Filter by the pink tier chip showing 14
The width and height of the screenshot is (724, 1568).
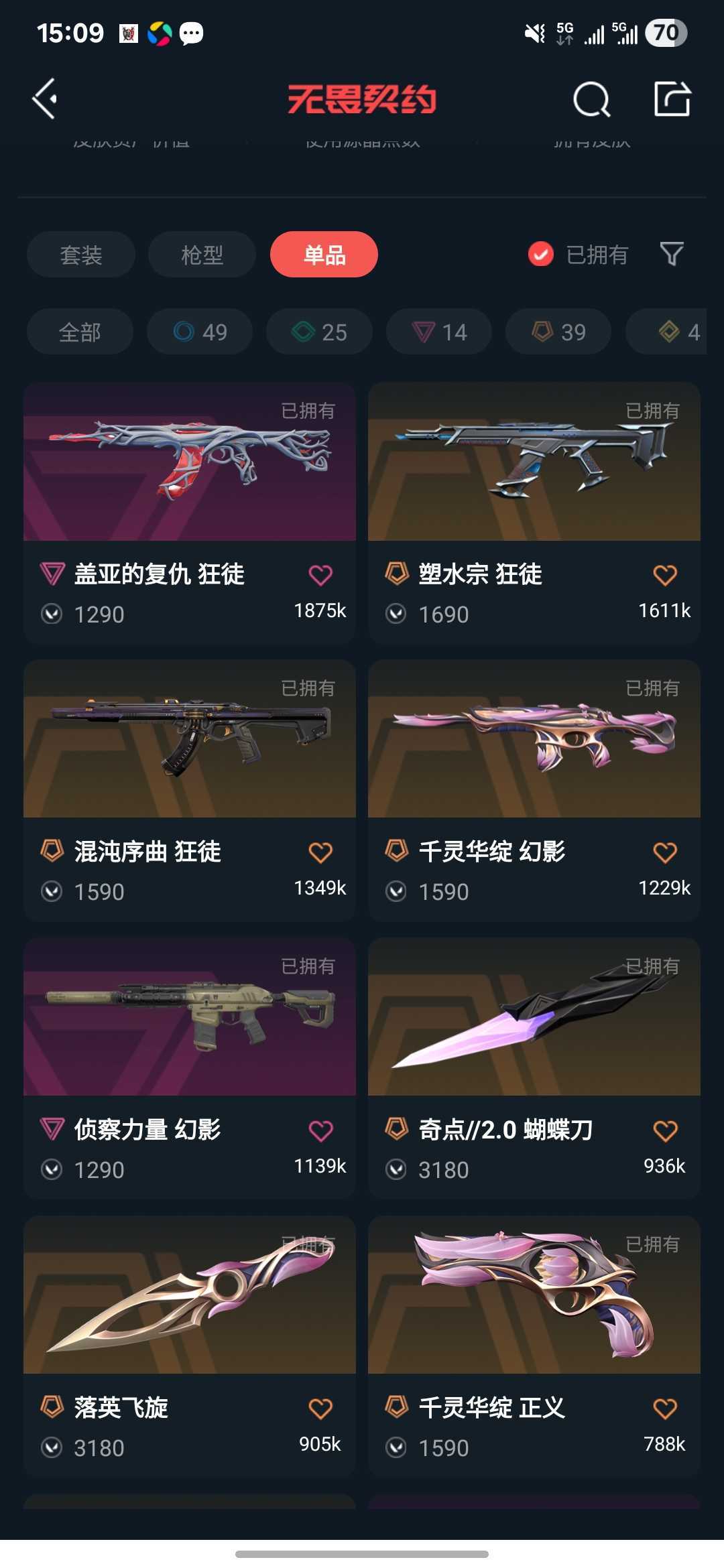pos(439,332)
